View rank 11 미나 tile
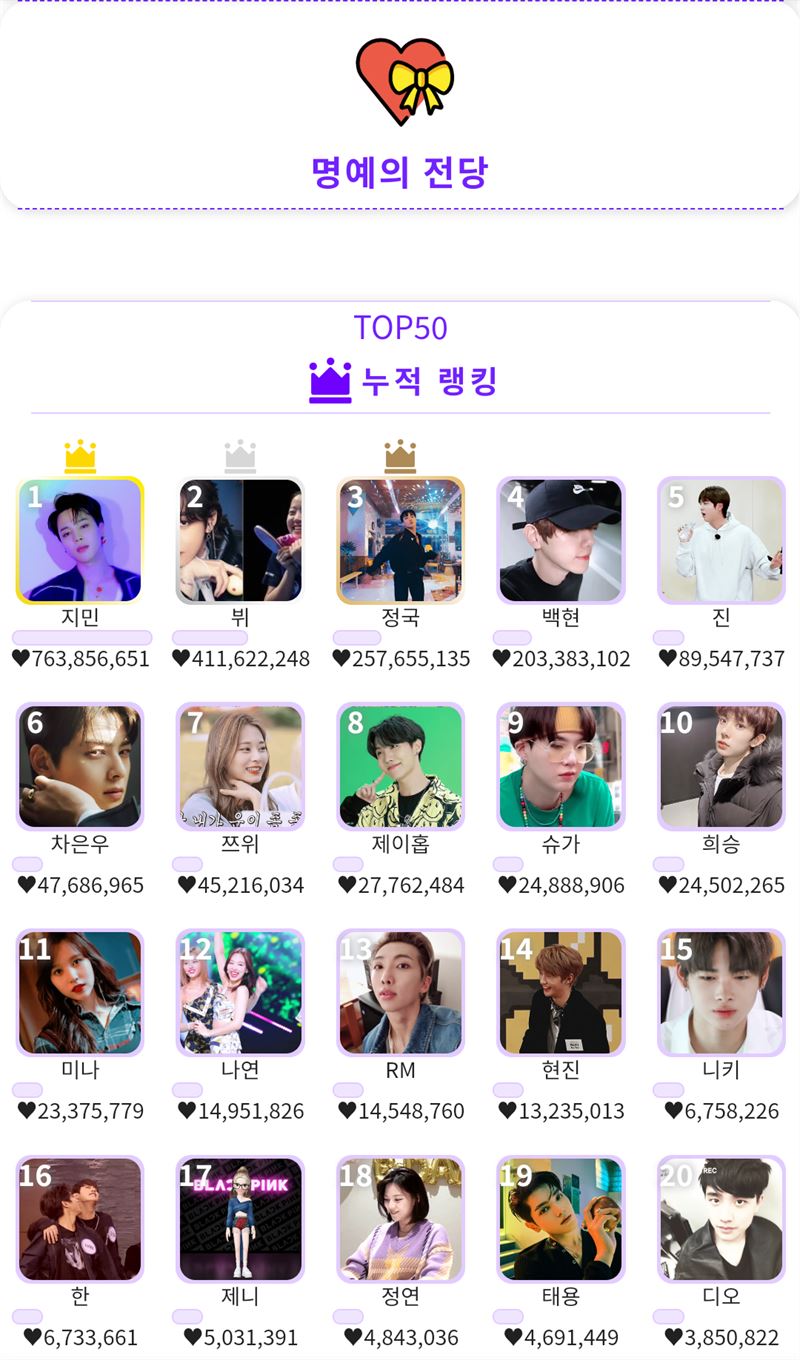Screen dimensions: 800x1360 pyautogui.click(x=80, y=993)
